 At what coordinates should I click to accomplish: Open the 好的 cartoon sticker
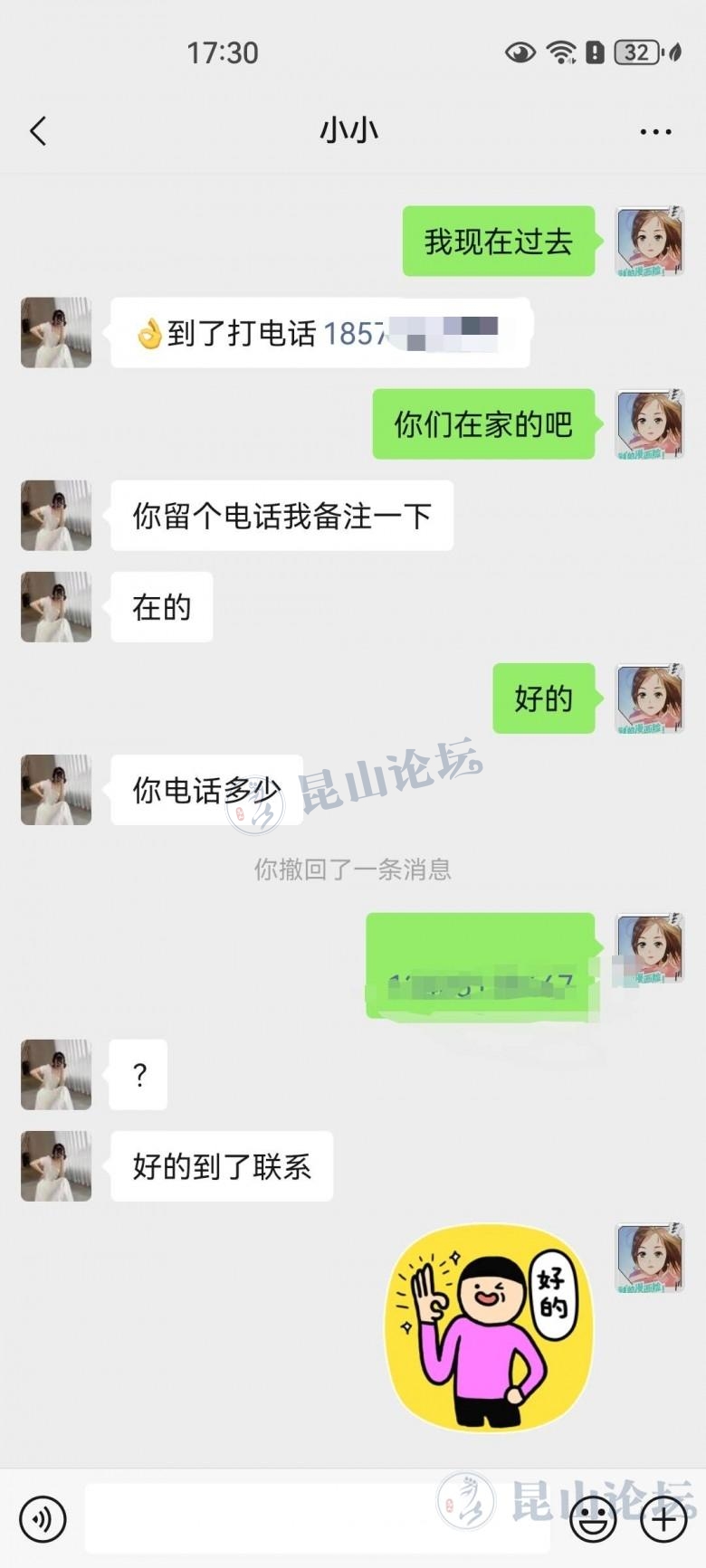(x=490, y=1326)
